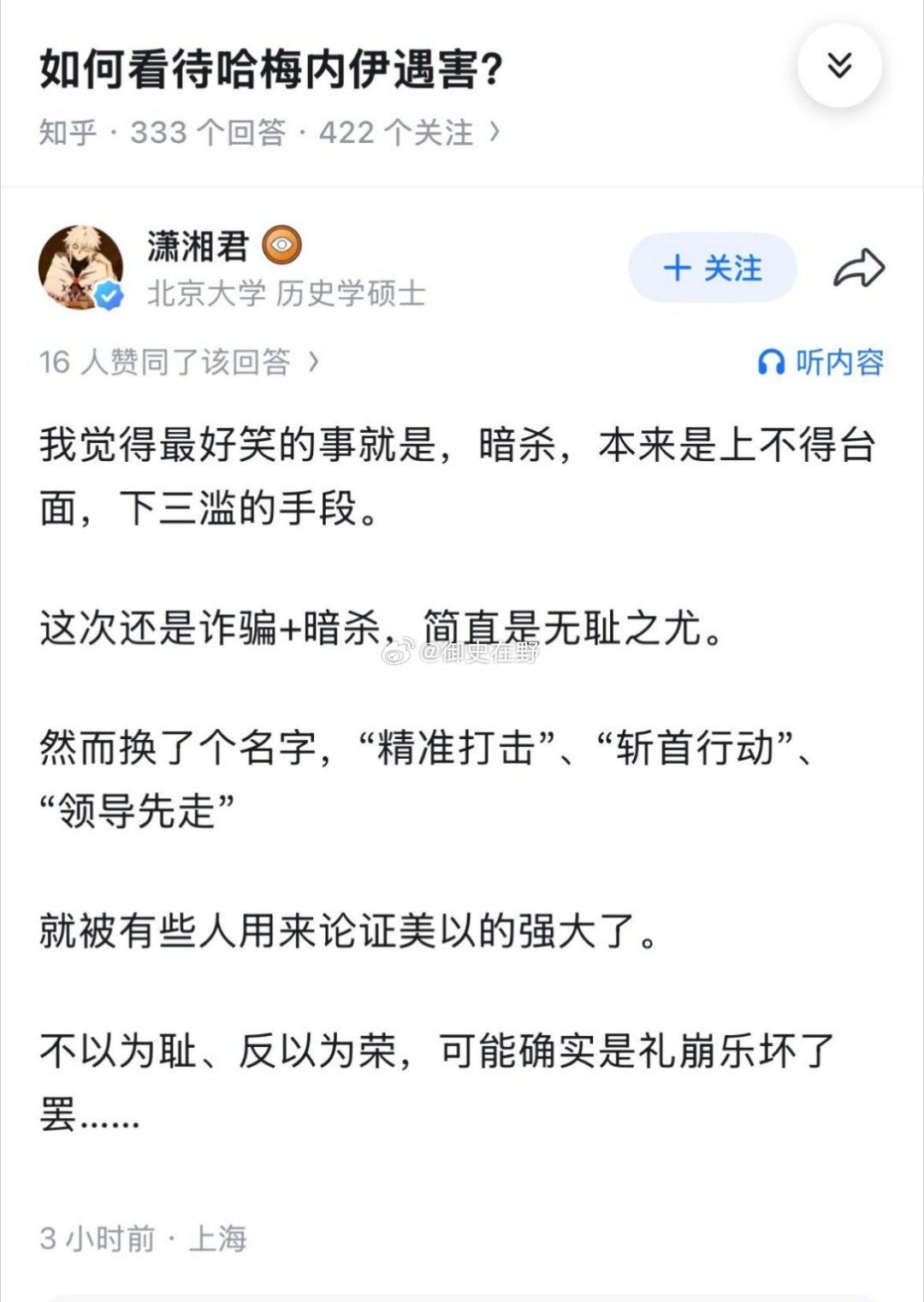Screen dimensions: 924x1302
Task: Click the orange Yan Selection member badge
Action: (x=282, y=246)
